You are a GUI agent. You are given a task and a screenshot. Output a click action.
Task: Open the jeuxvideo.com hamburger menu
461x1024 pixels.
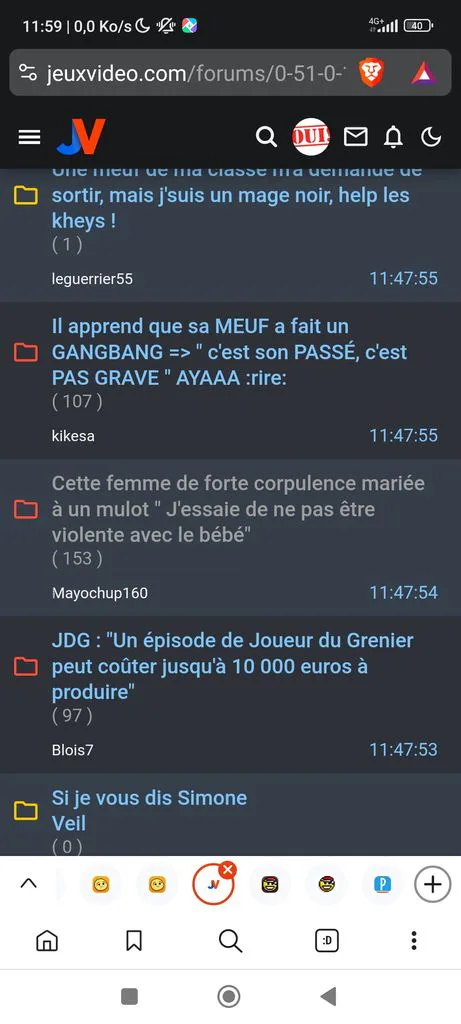point(29,137)
